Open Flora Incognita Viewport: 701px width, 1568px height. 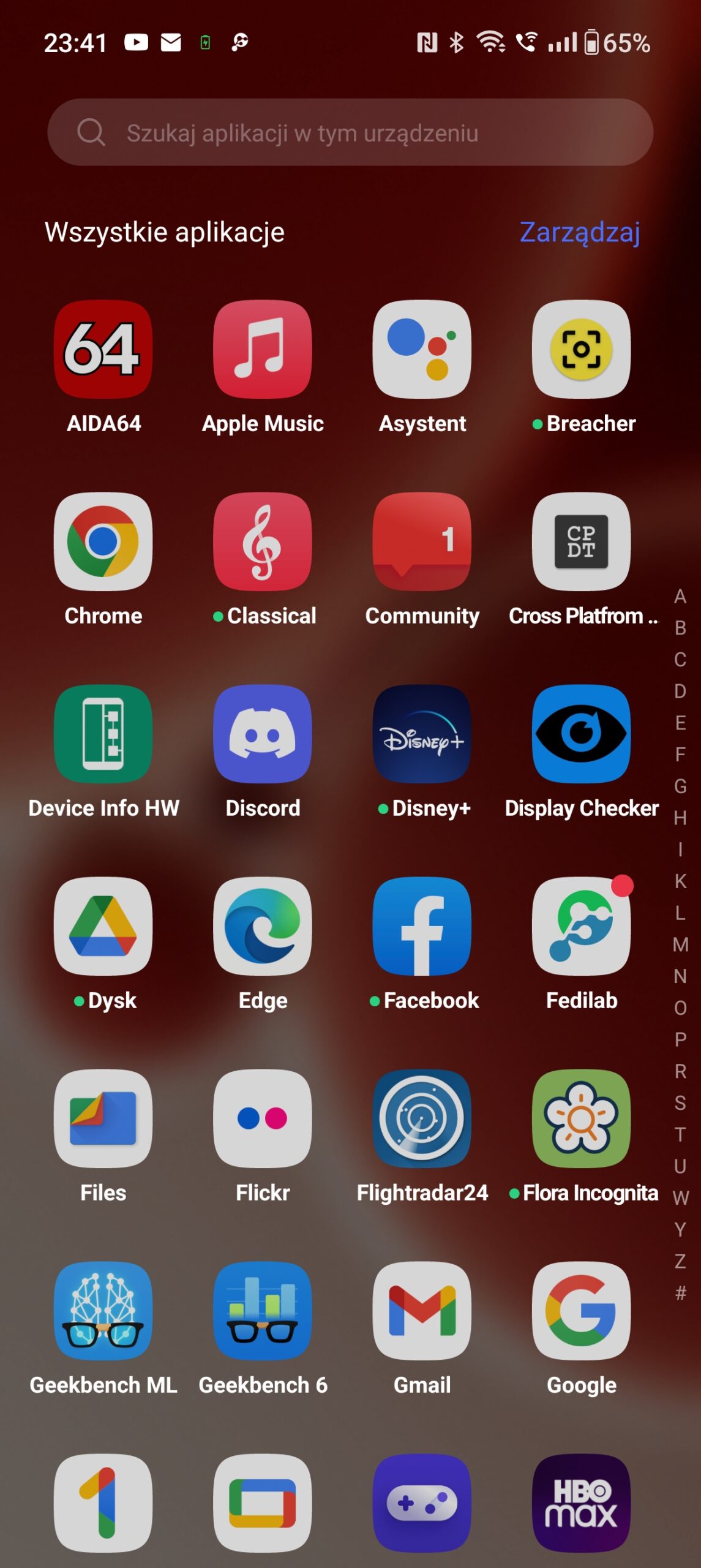pyautogui.click(x=581, y=1119)
